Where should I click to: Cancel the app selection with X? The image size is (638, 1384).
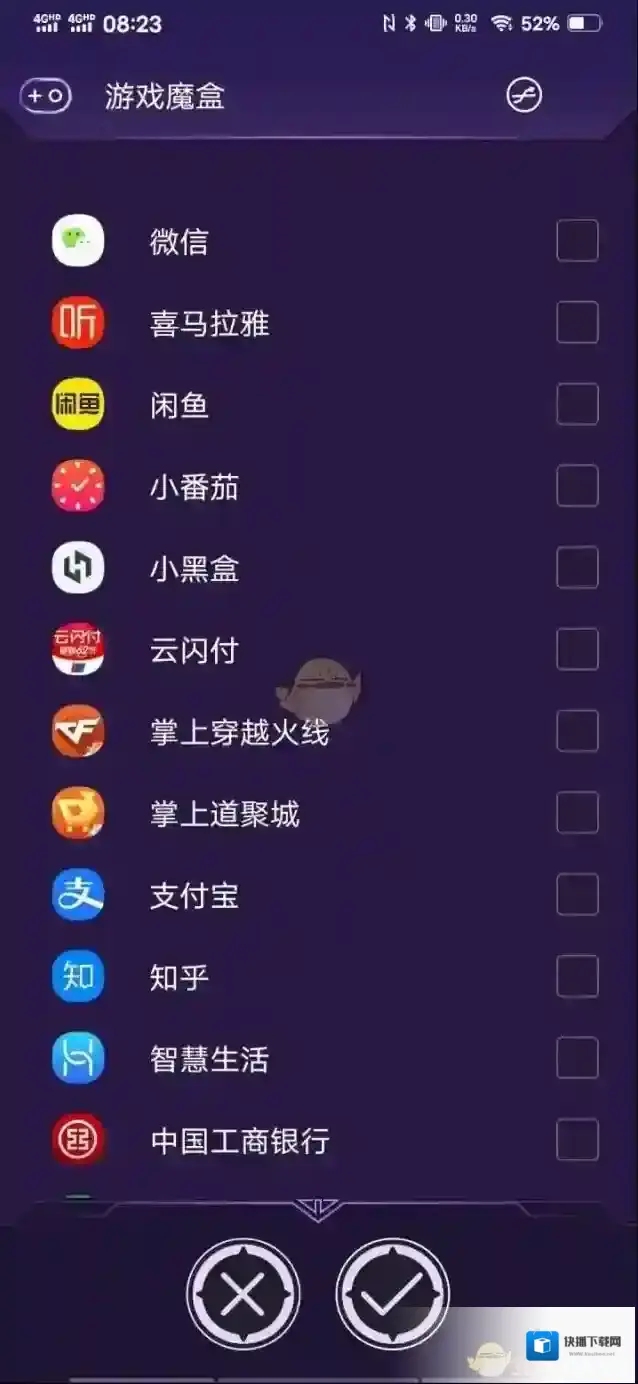(242, 1295)
